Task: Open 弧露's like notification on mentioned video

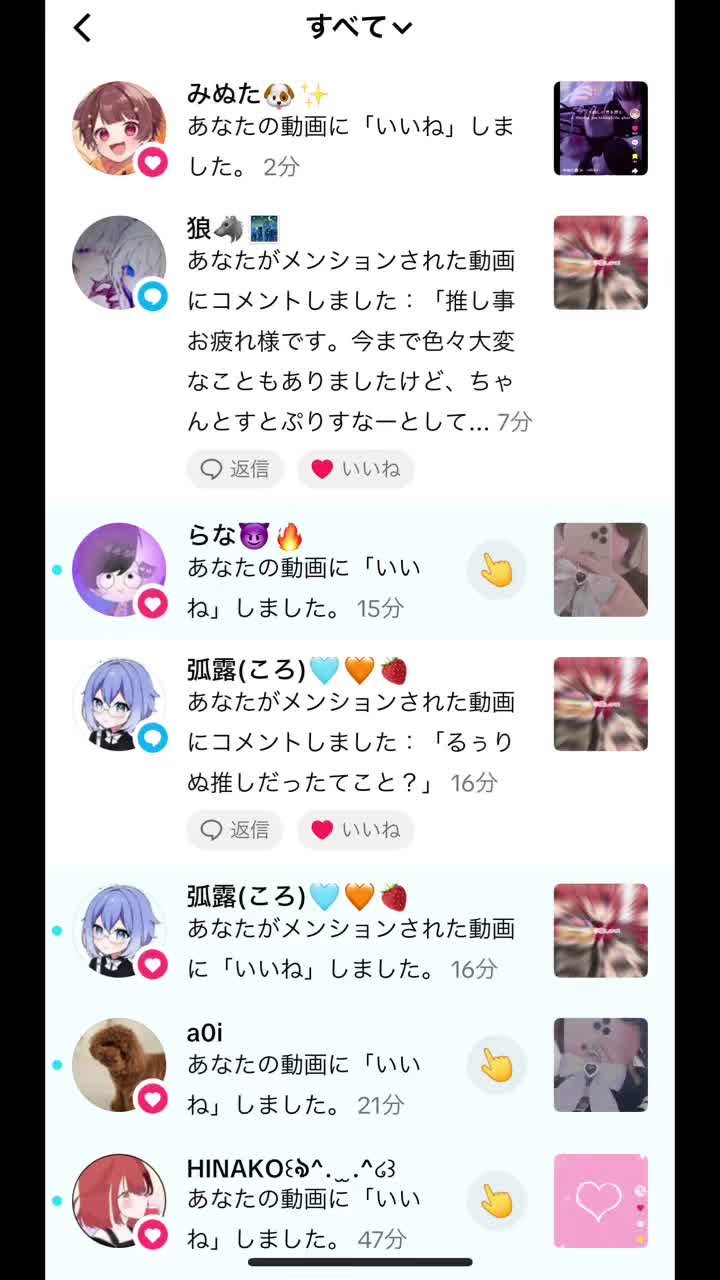Action: click(x=350, y=948)
